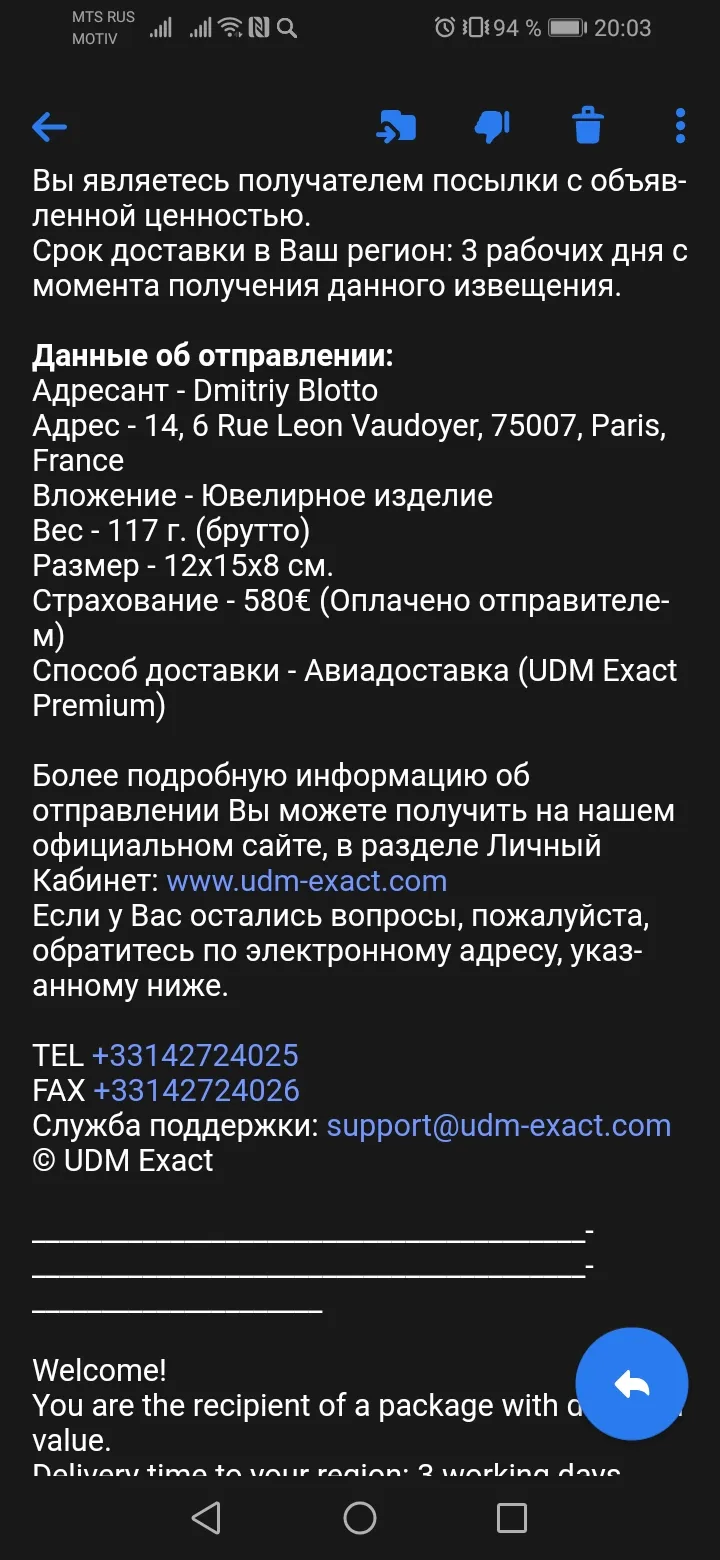Open recent apps from navigation bar
The image size is (720, 1560).
point(512,1518)
